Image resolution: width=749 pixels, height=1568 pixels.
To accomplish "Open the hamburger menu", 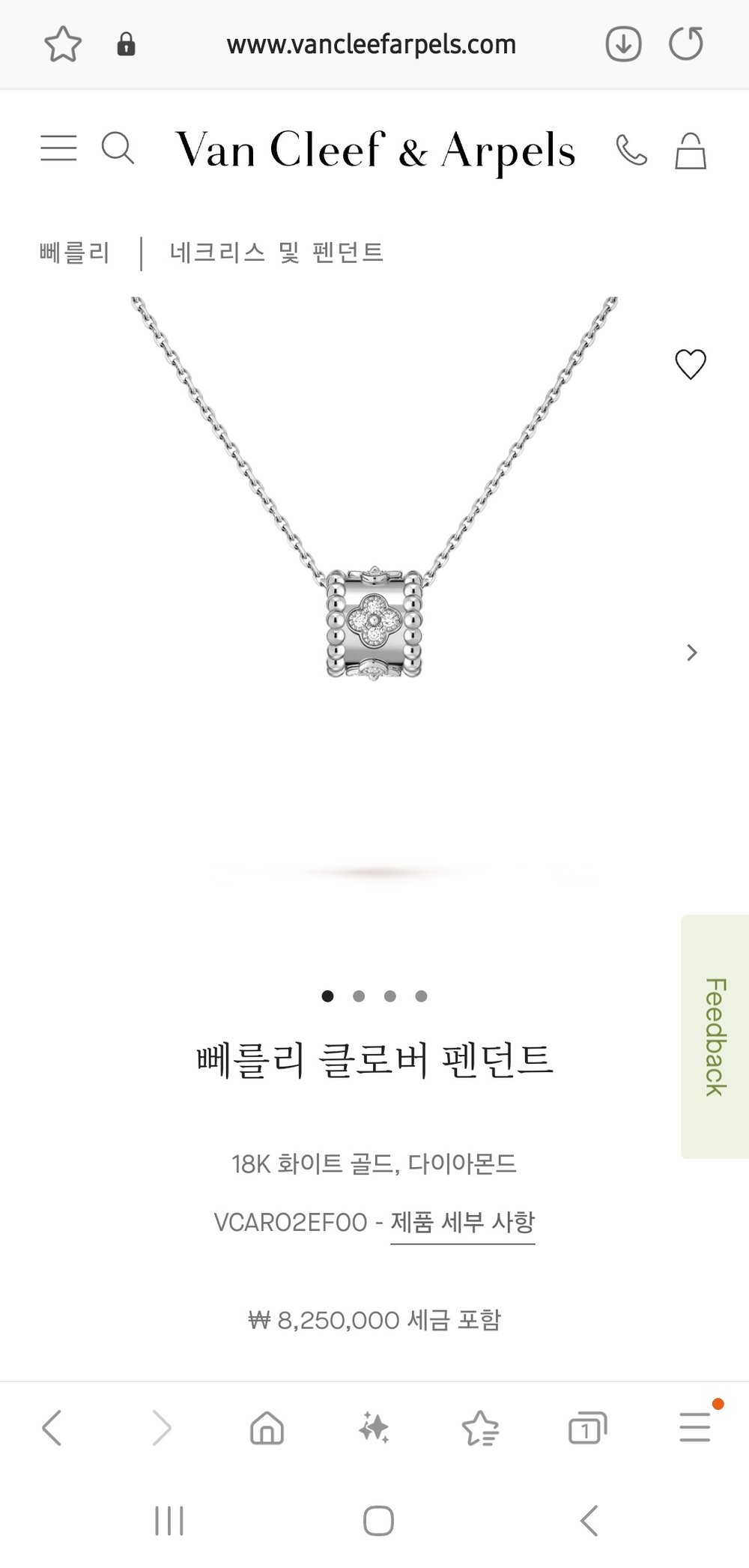I will point(58,148).
